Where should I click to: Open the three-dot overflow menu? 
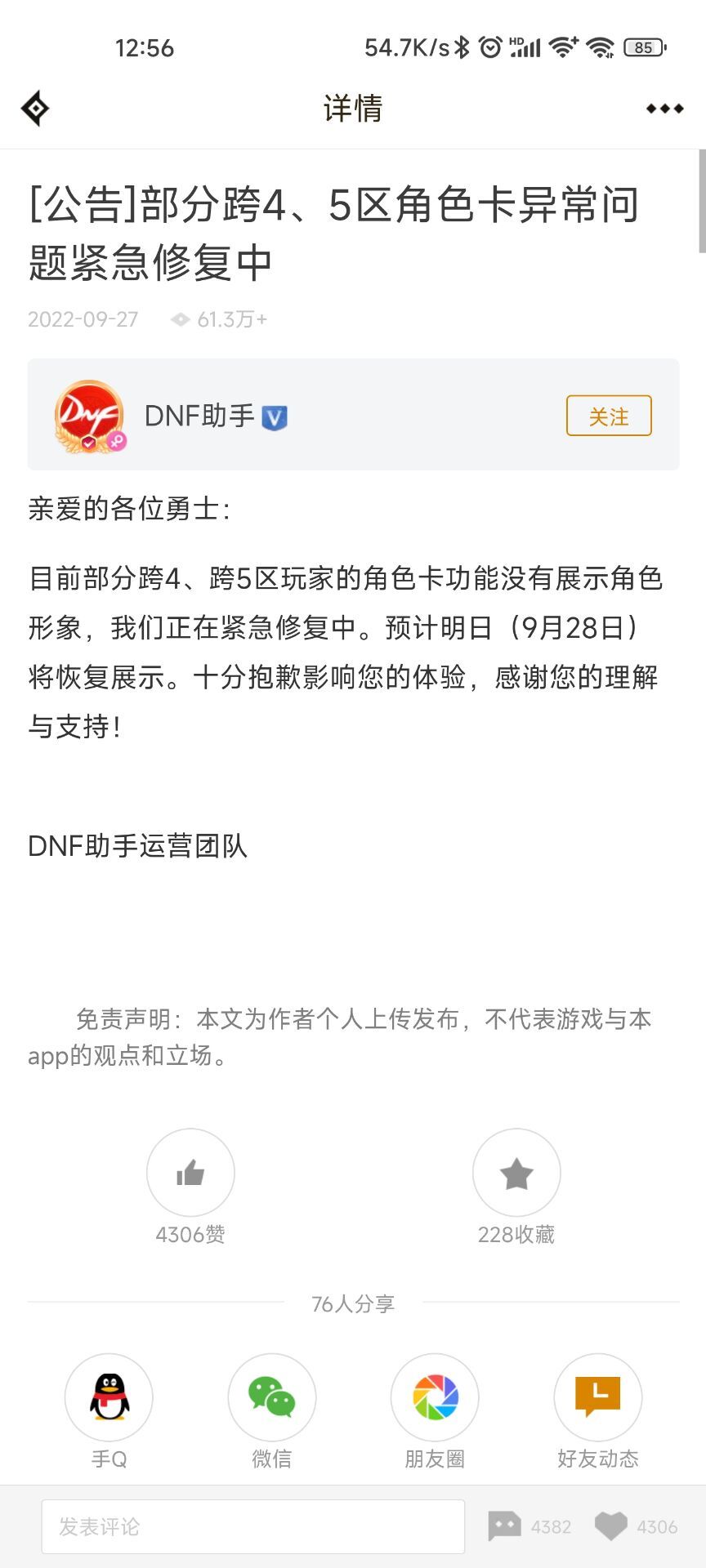(x=664, y=109)
